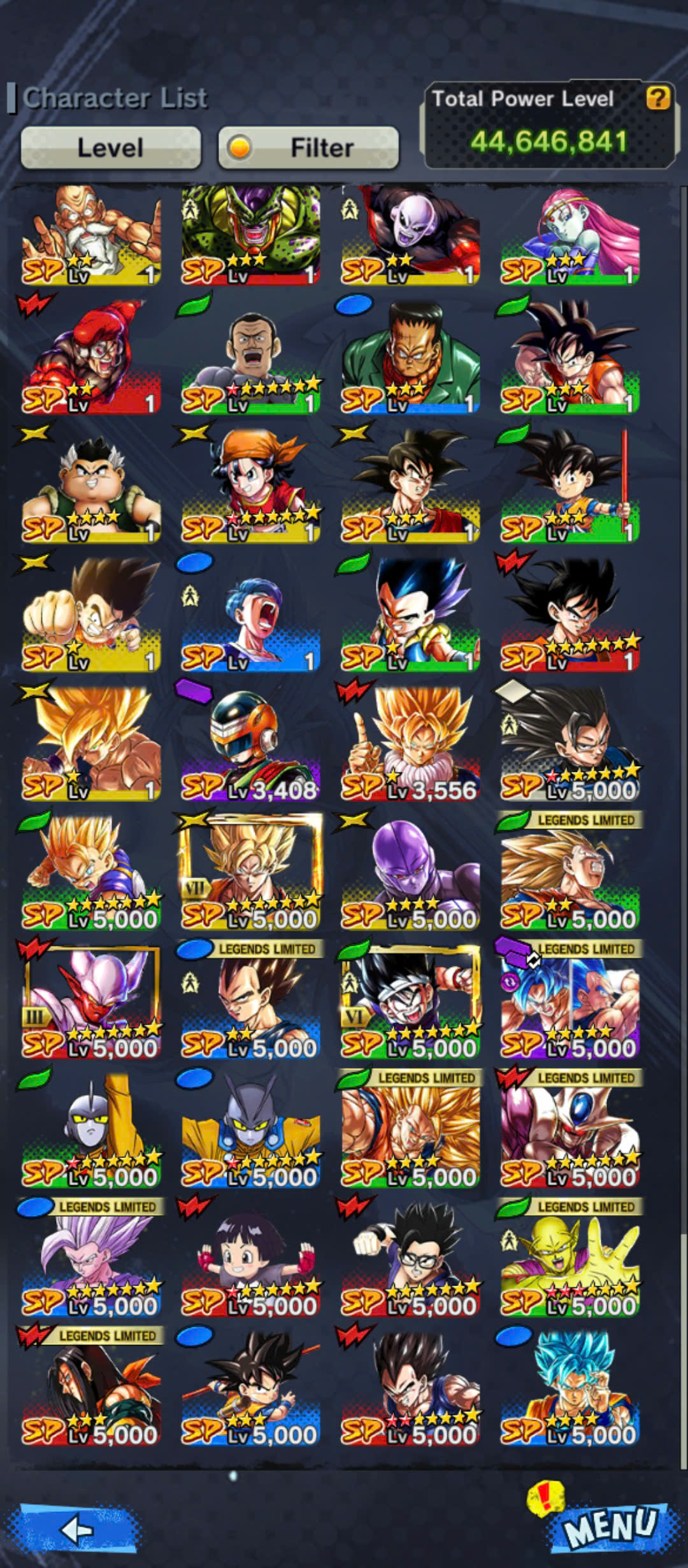Open the Legends Limited yellow Piccolo card
Viewport: 688px width, 1568px height.
click(x=570, y=1260)
